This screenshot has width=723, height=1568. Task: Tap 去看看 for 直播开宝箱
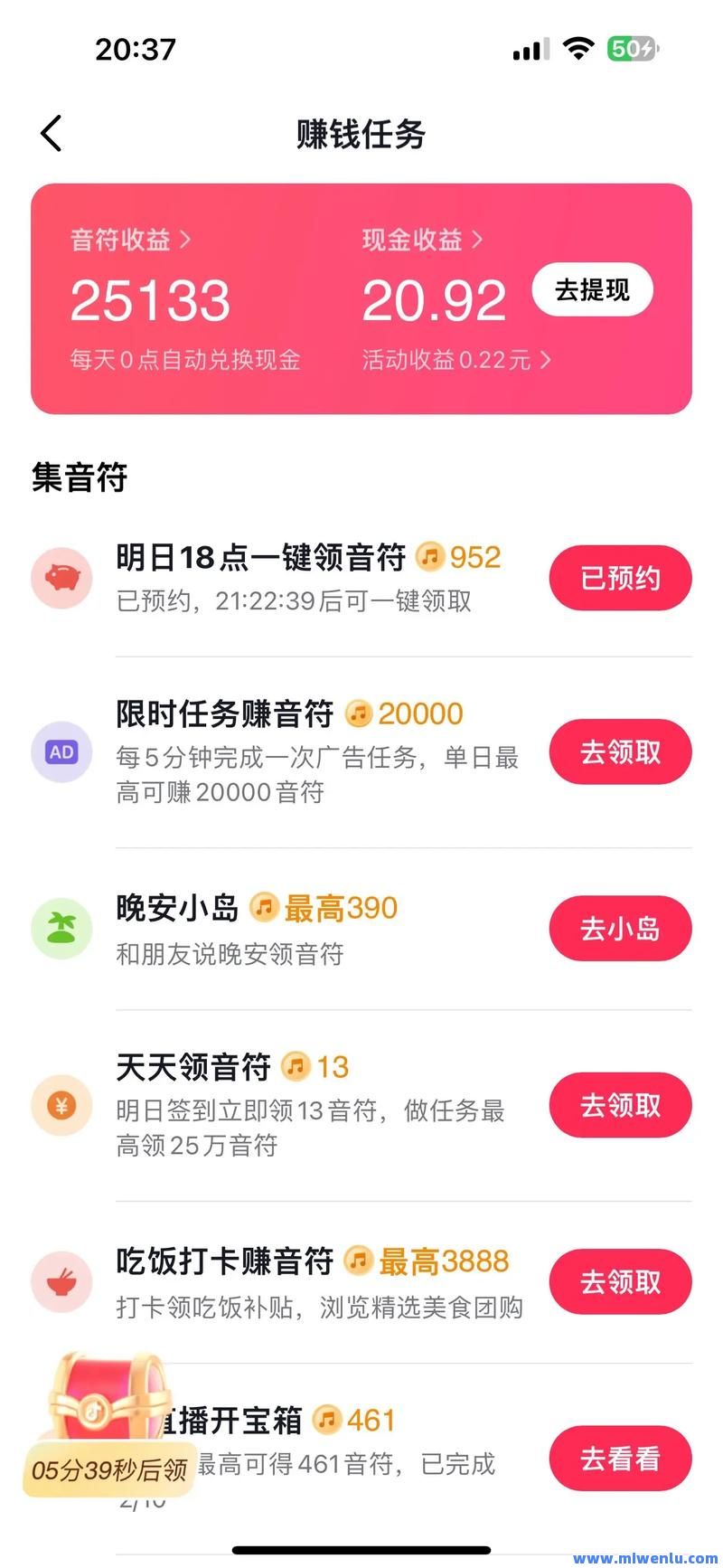[x=620, y=1458]
